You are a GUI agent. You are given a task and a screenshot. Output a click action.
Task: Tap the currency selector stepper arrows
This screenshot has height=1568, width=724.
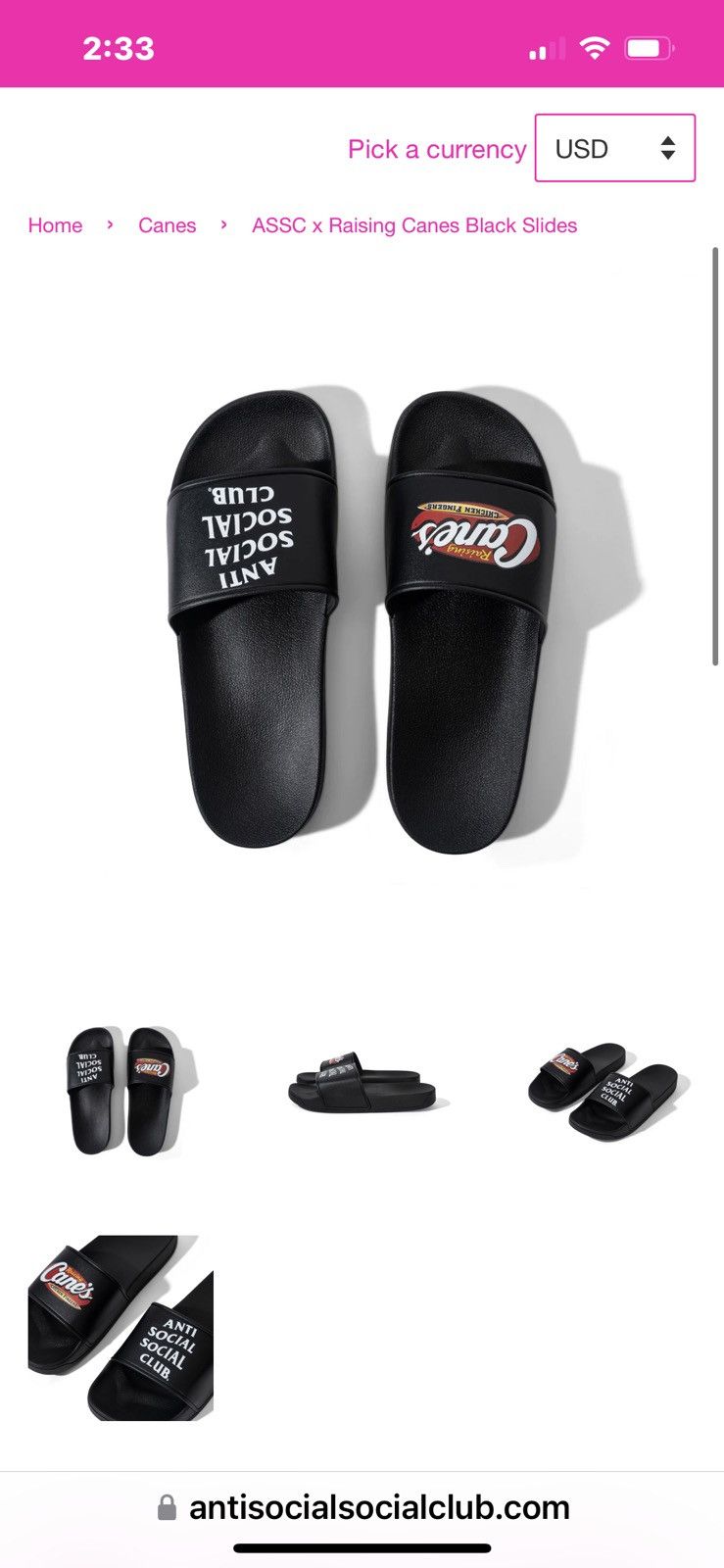(x=668, y=149)
